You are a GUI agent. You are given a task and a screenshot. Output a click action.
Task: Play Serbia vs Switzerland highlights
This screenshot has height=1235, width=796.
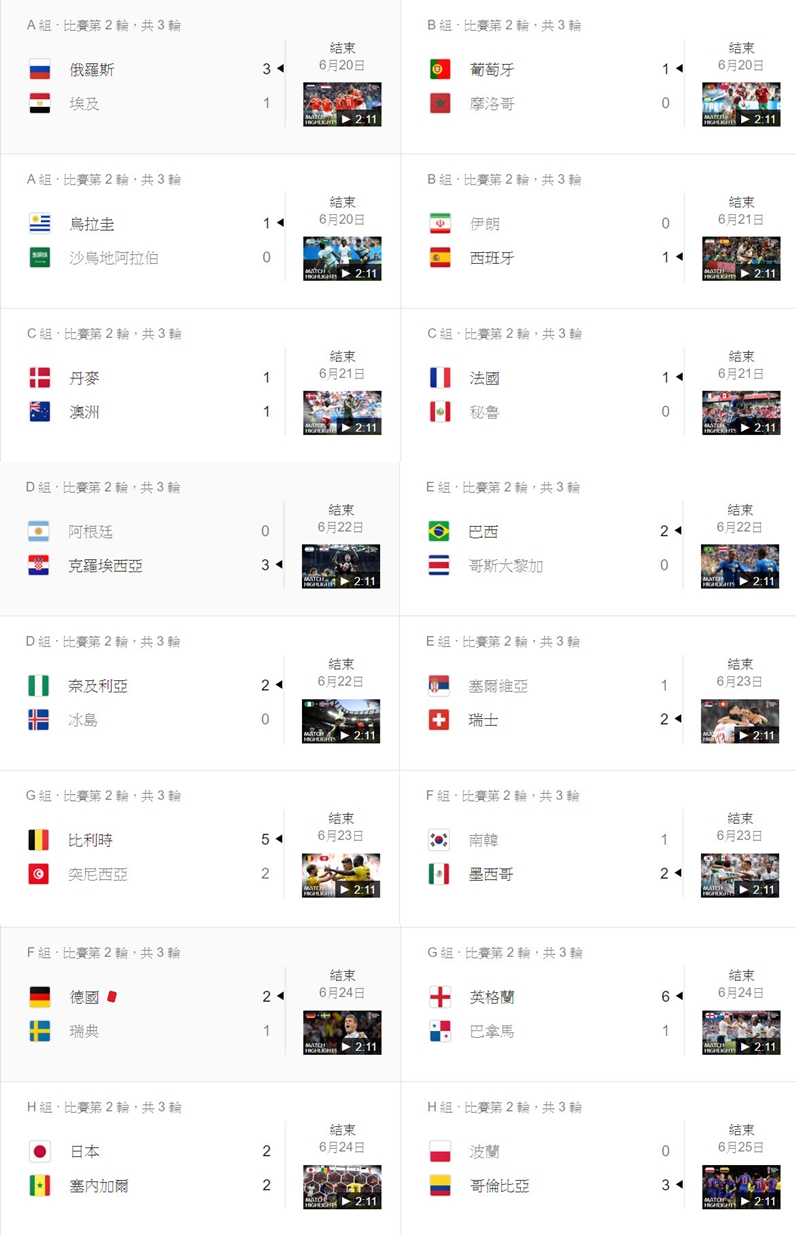[x=740, y=720]
